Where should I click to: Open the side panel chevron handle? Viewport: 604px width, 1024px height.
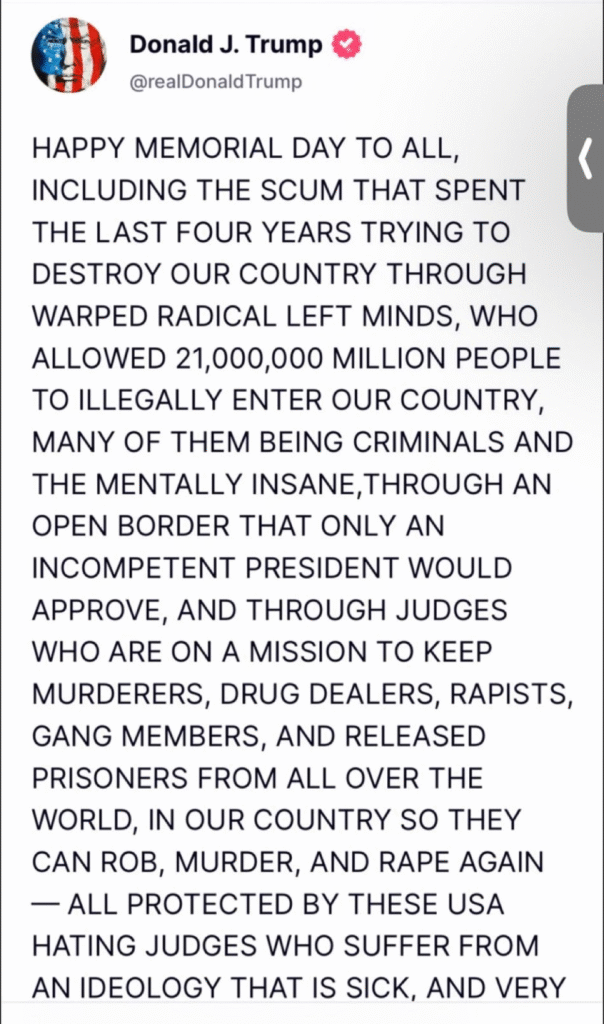586,158
